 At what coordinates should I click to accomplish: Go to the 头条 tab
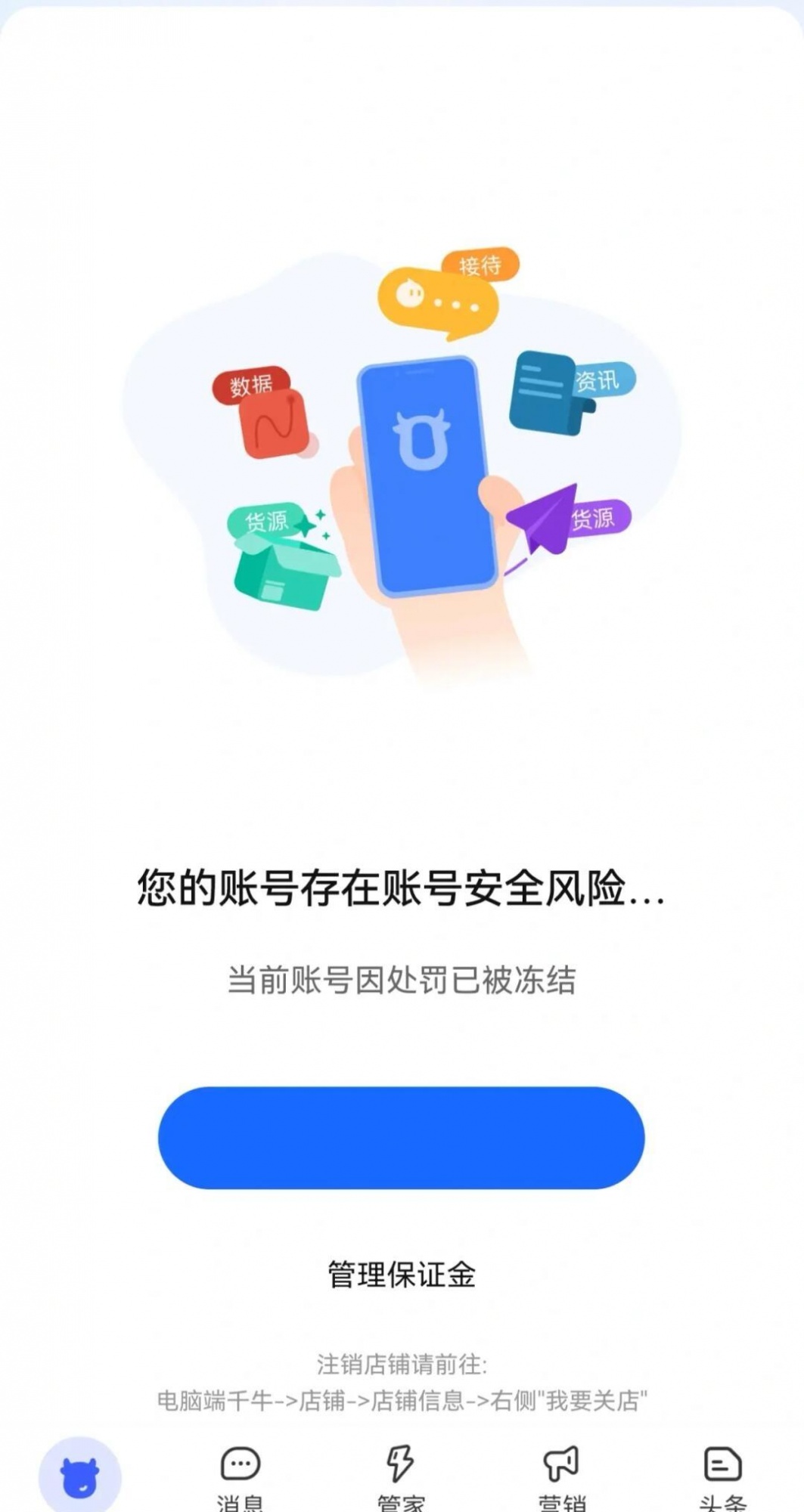coord(722,1474)
